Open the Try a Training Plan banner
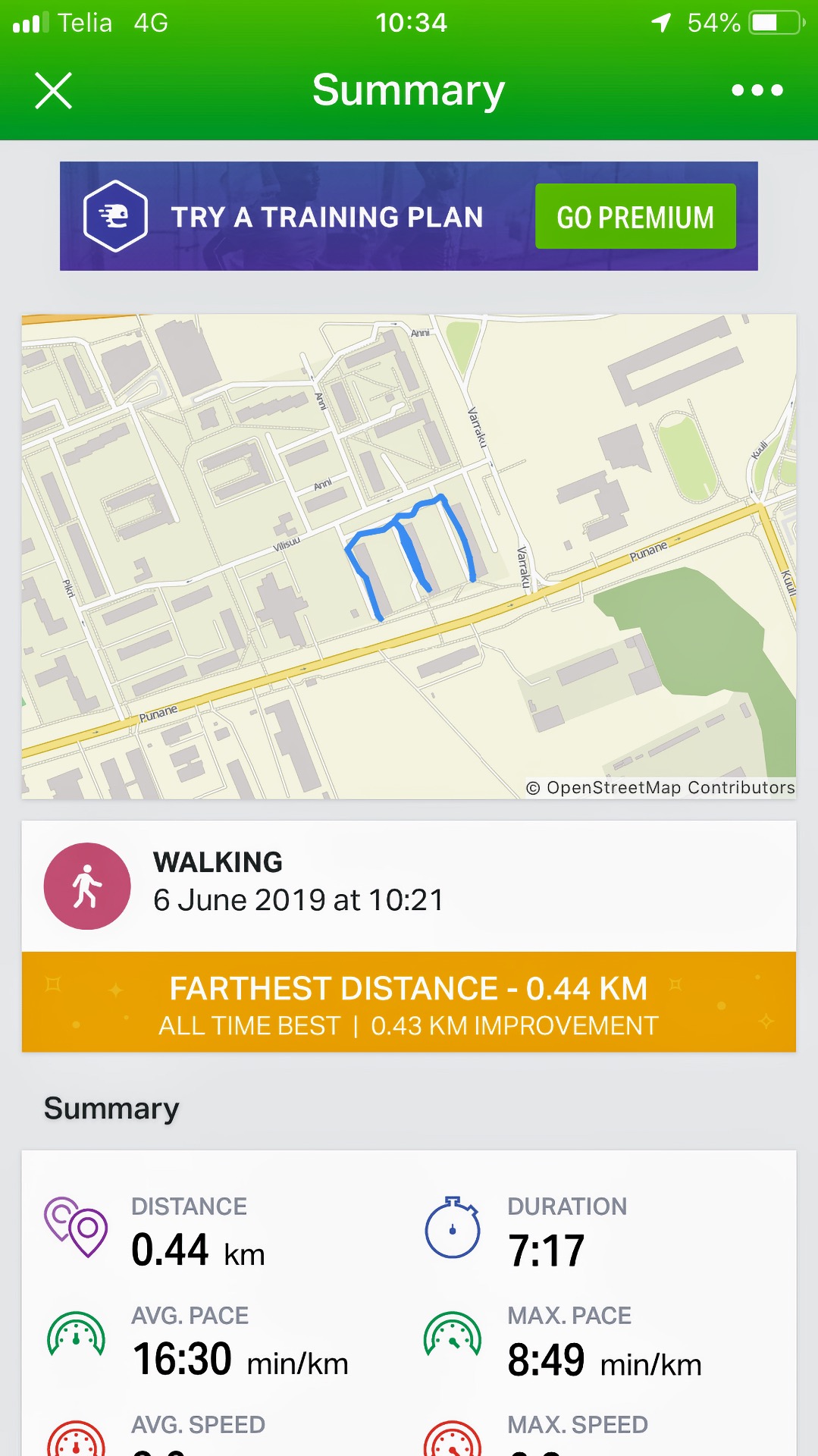818x1456 pixels. (409, 216)
